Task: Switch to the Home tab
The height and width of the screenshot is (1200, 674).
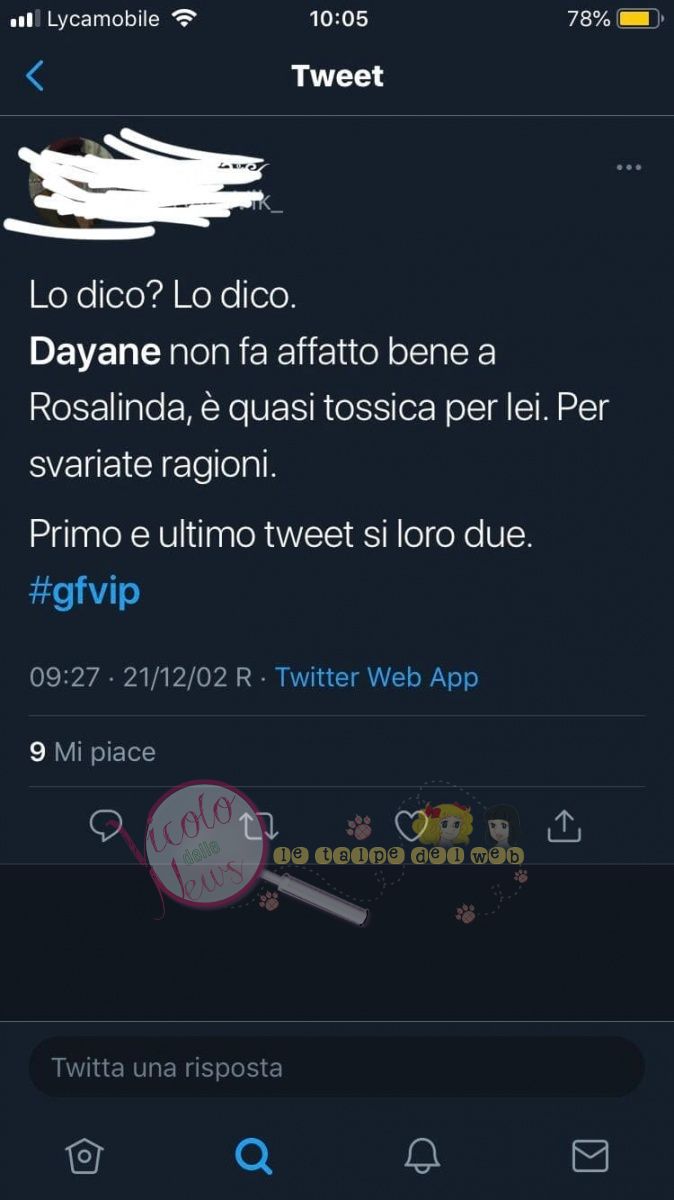Action: coord(84,1156)
